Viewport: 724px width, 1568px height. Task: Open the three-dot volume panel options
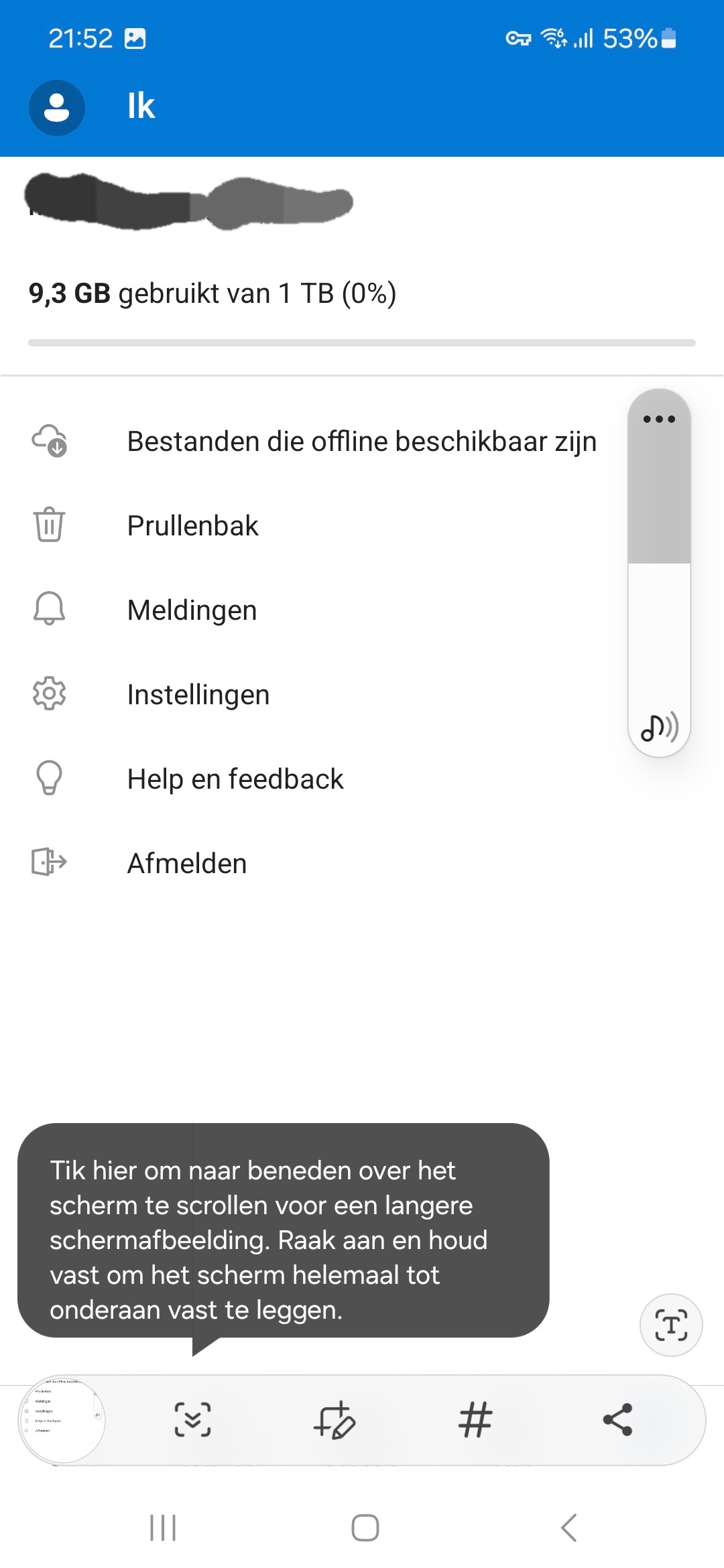659,419
